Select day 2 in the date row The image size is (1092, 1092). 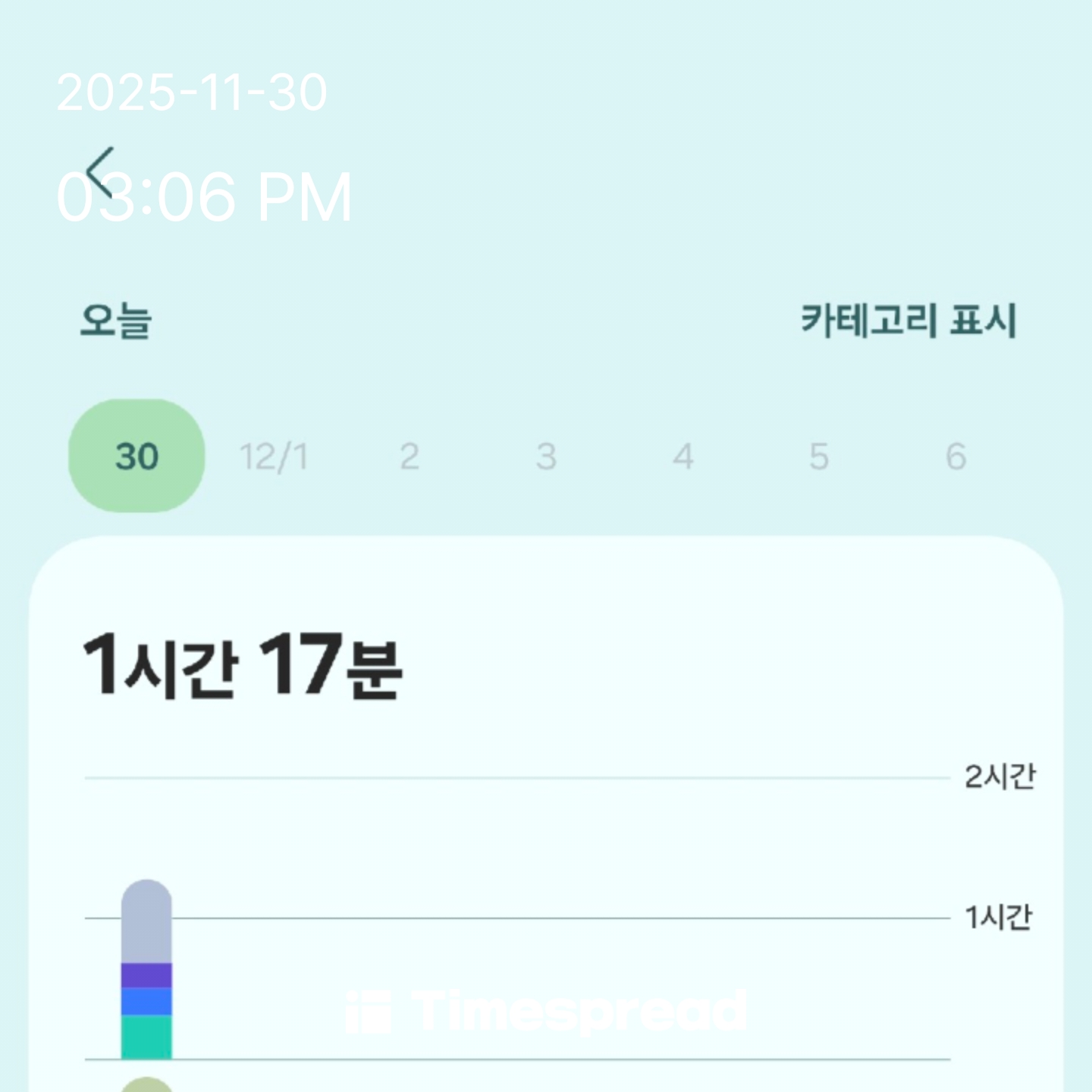(x=409, y=457)
